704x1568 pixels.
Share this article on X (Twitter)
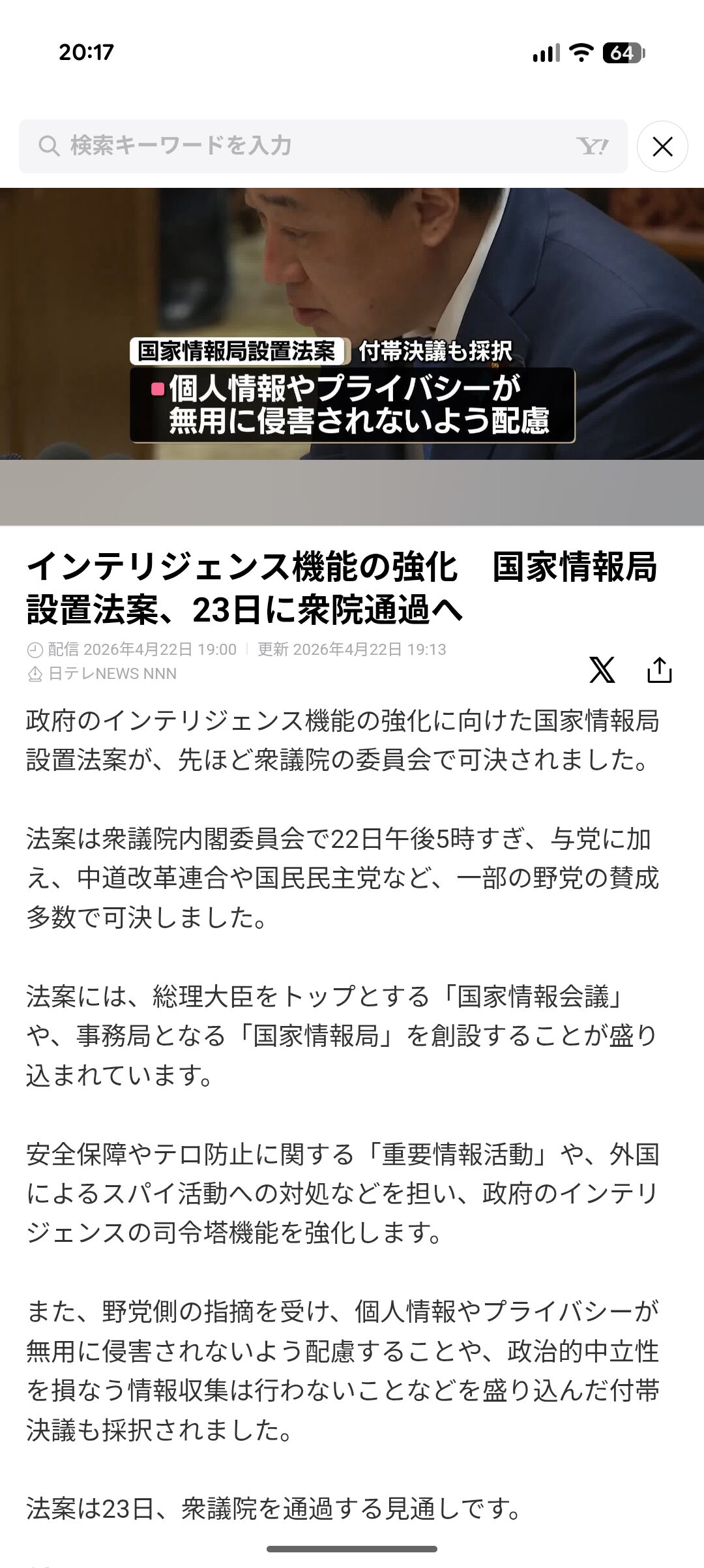click(x=602, y=670)
